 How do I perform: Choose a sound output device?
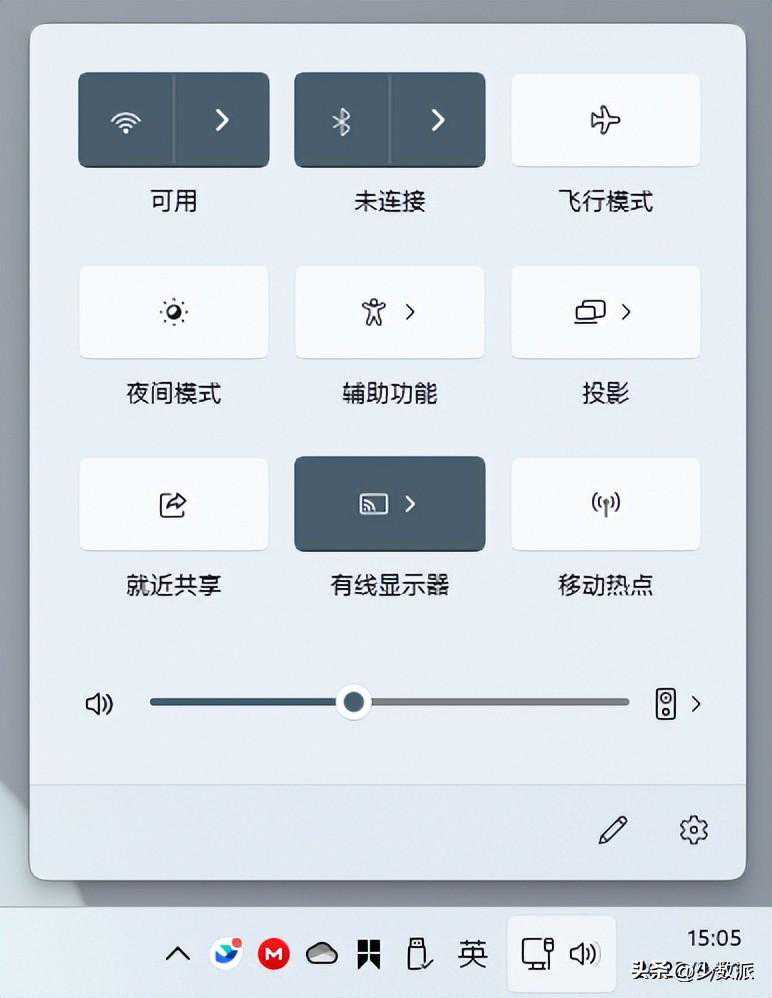click(x=677, y=704)
